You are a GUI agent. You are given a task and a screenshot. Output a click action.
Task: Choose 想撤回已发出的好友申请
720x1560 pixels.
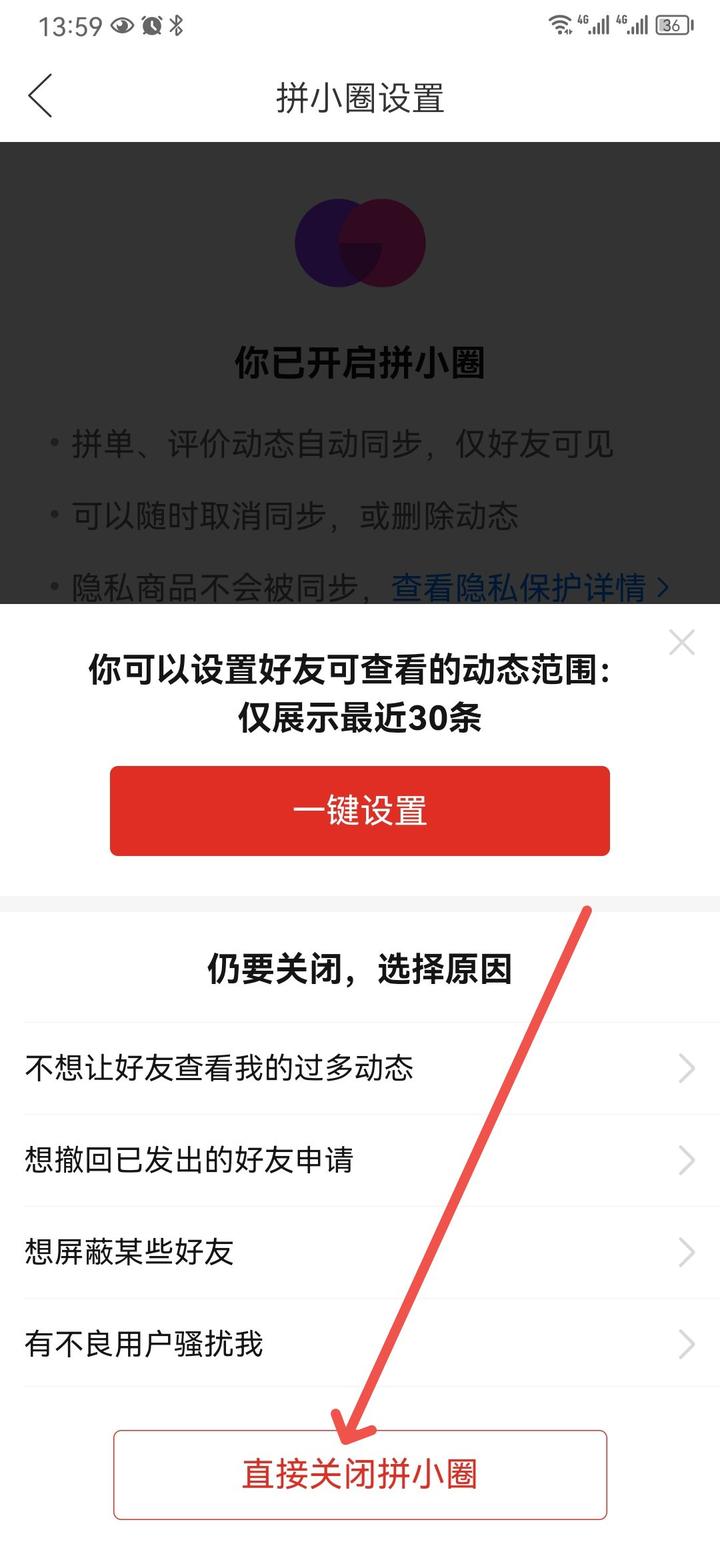[360, 1160]
